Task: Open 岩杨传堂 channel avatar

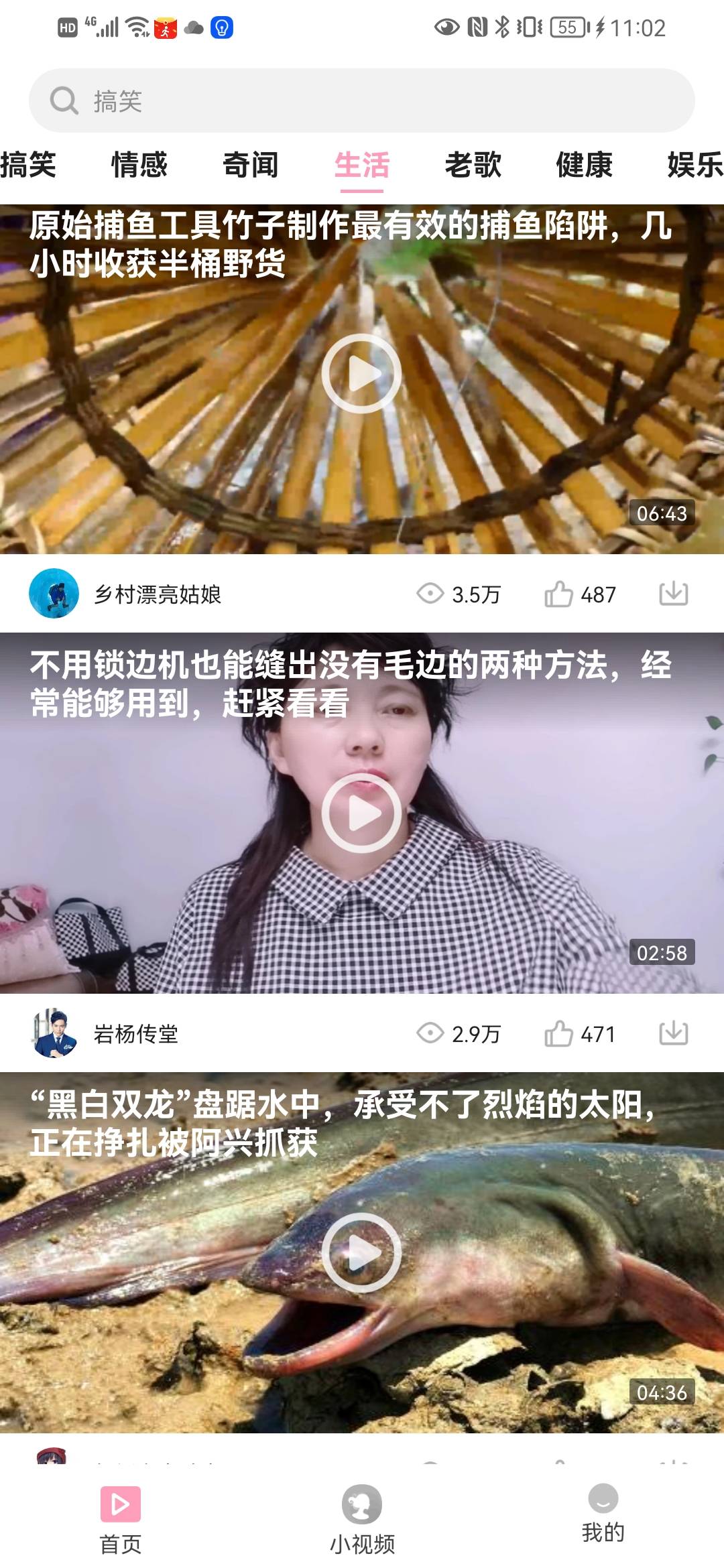Action: [x=54, y=1033]
